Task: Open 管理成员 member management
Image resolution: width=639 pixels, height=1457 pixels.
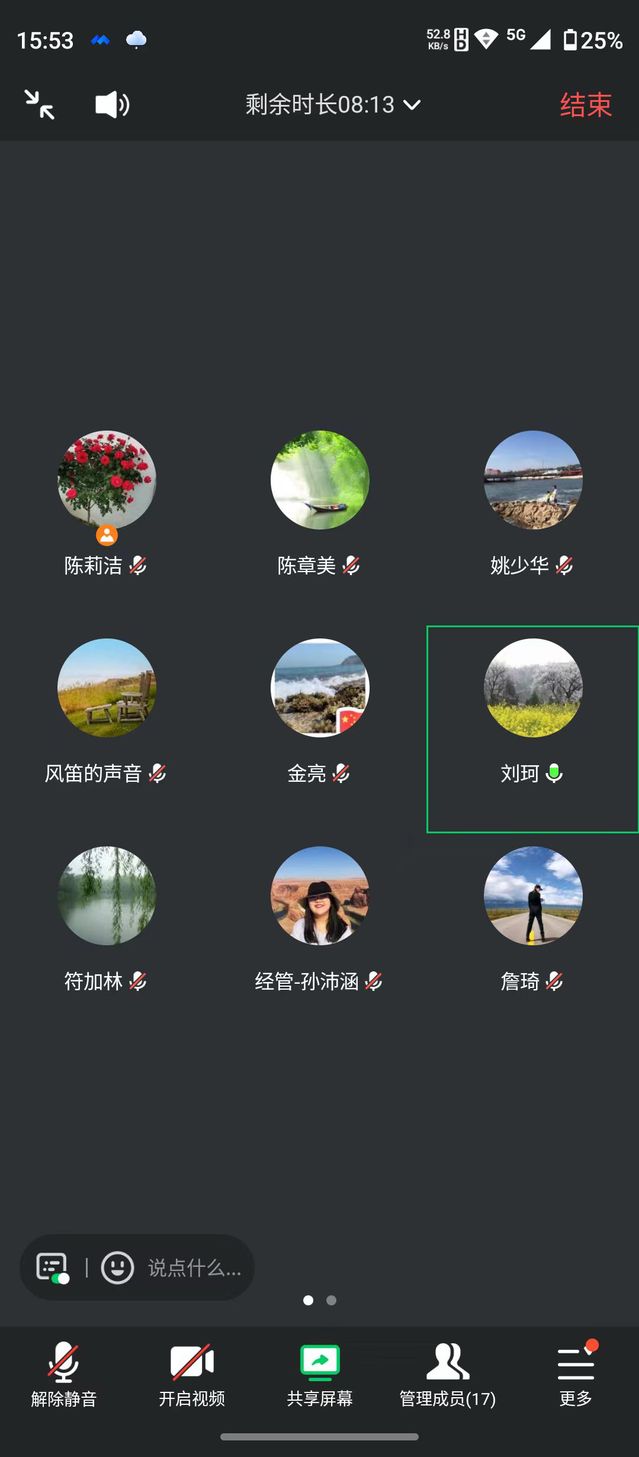Action: point(447,1375)
